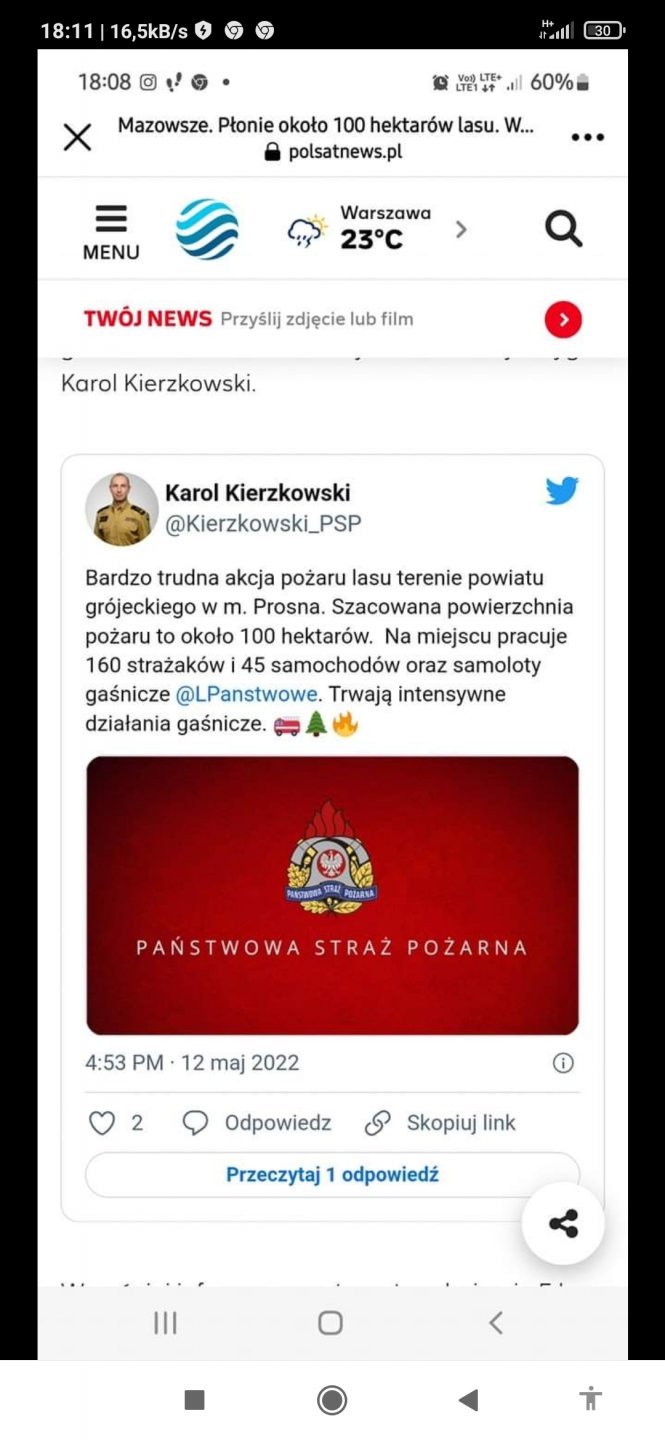
Task: Tap the Twitter bird icon in the tweet
Action: pyautogui.click(x=562, y=491)
